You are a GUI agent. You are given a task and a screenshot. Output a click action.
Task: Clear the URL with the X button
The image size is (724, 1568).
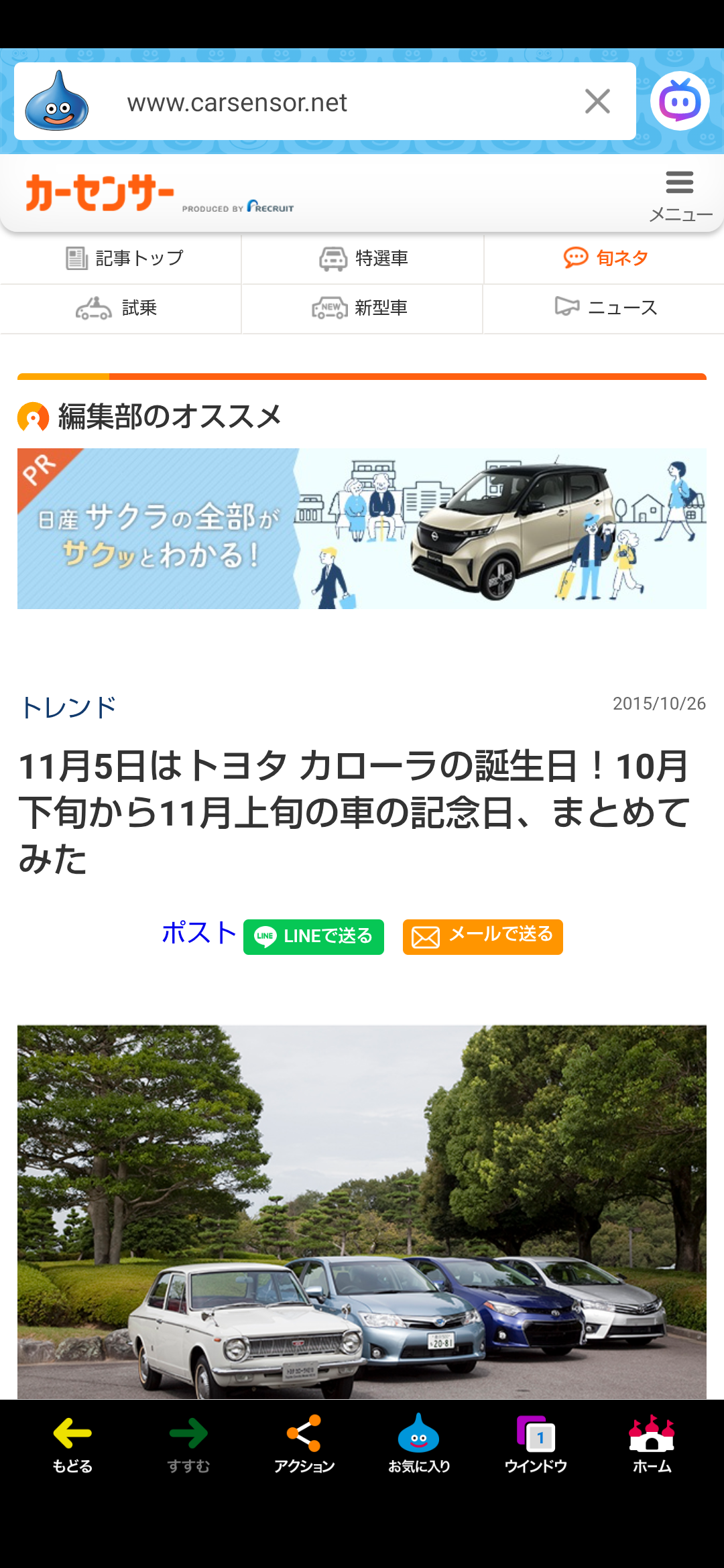(597, 102)
